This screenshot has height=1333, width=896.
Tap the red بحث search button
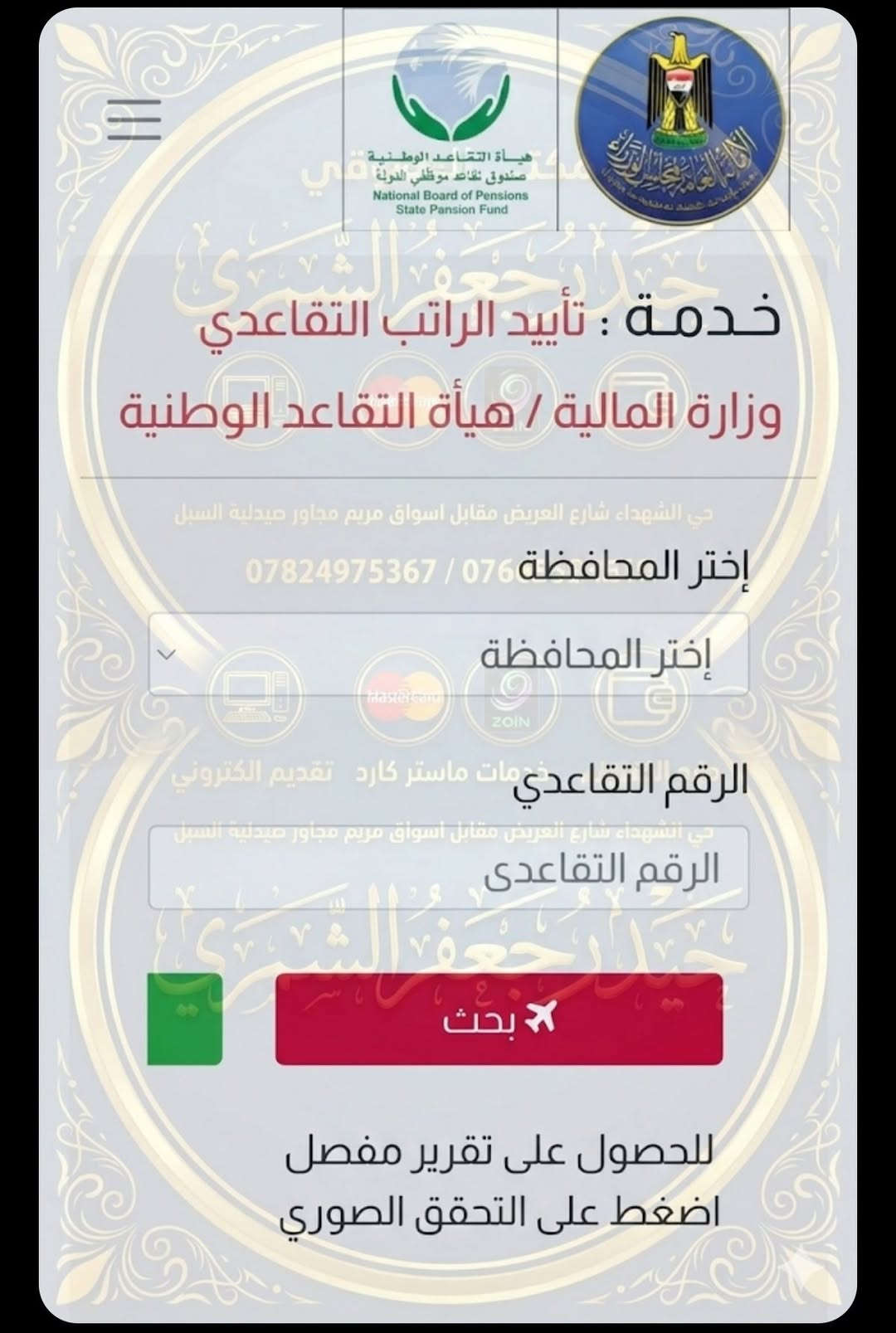[x=499, y=1019]
